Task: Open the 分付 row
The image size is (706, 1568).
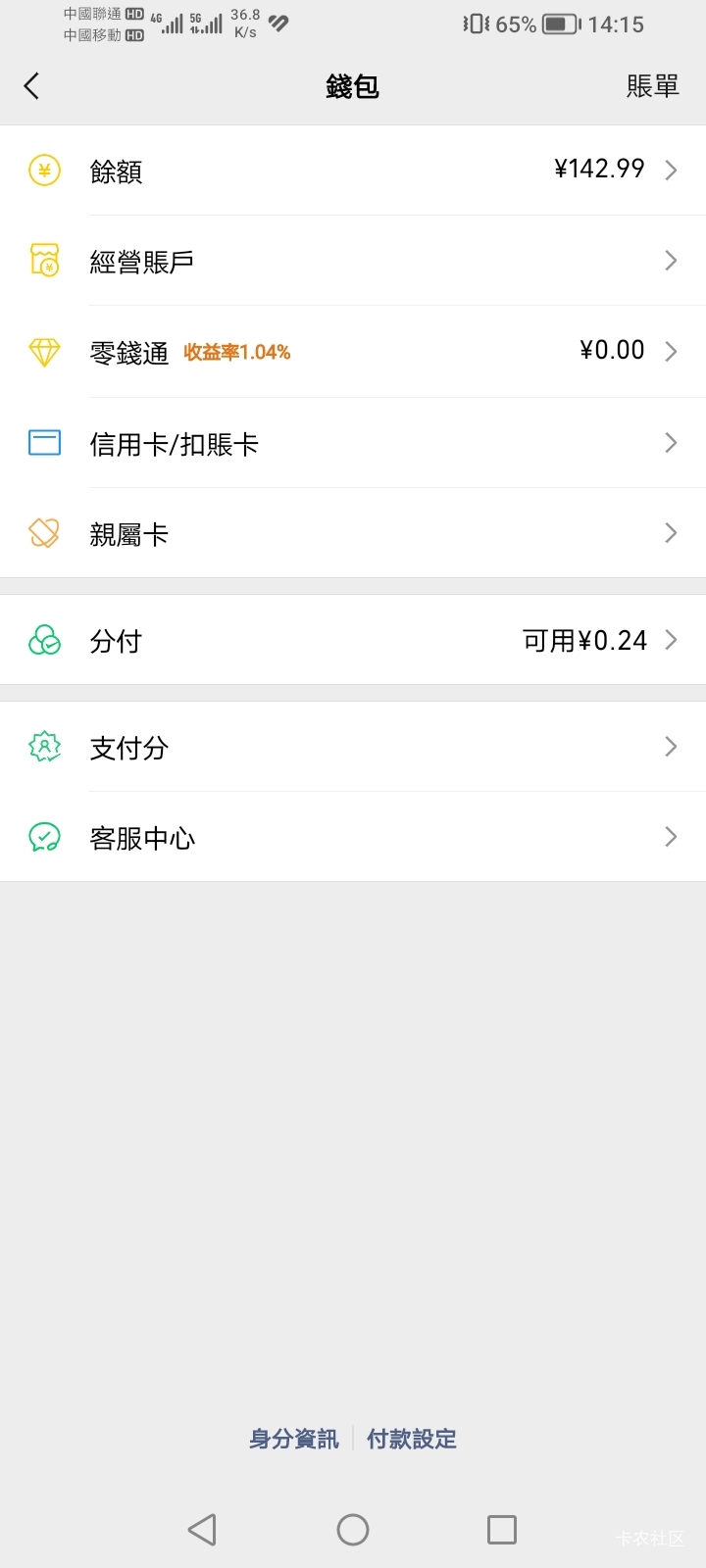Action: pos(353,640)
